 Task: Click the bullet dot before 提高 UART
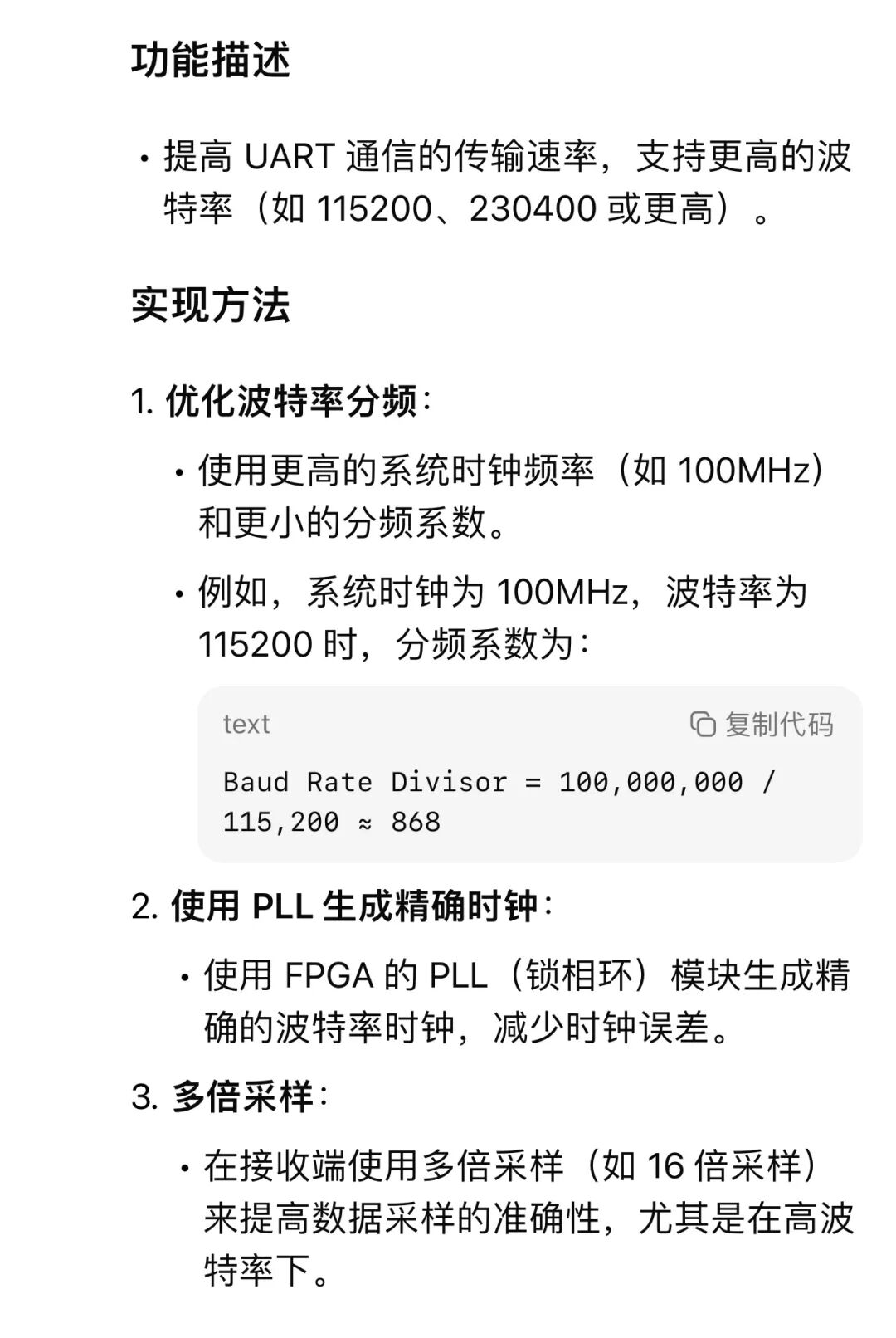pyautogui.click(x=143, y=159)
